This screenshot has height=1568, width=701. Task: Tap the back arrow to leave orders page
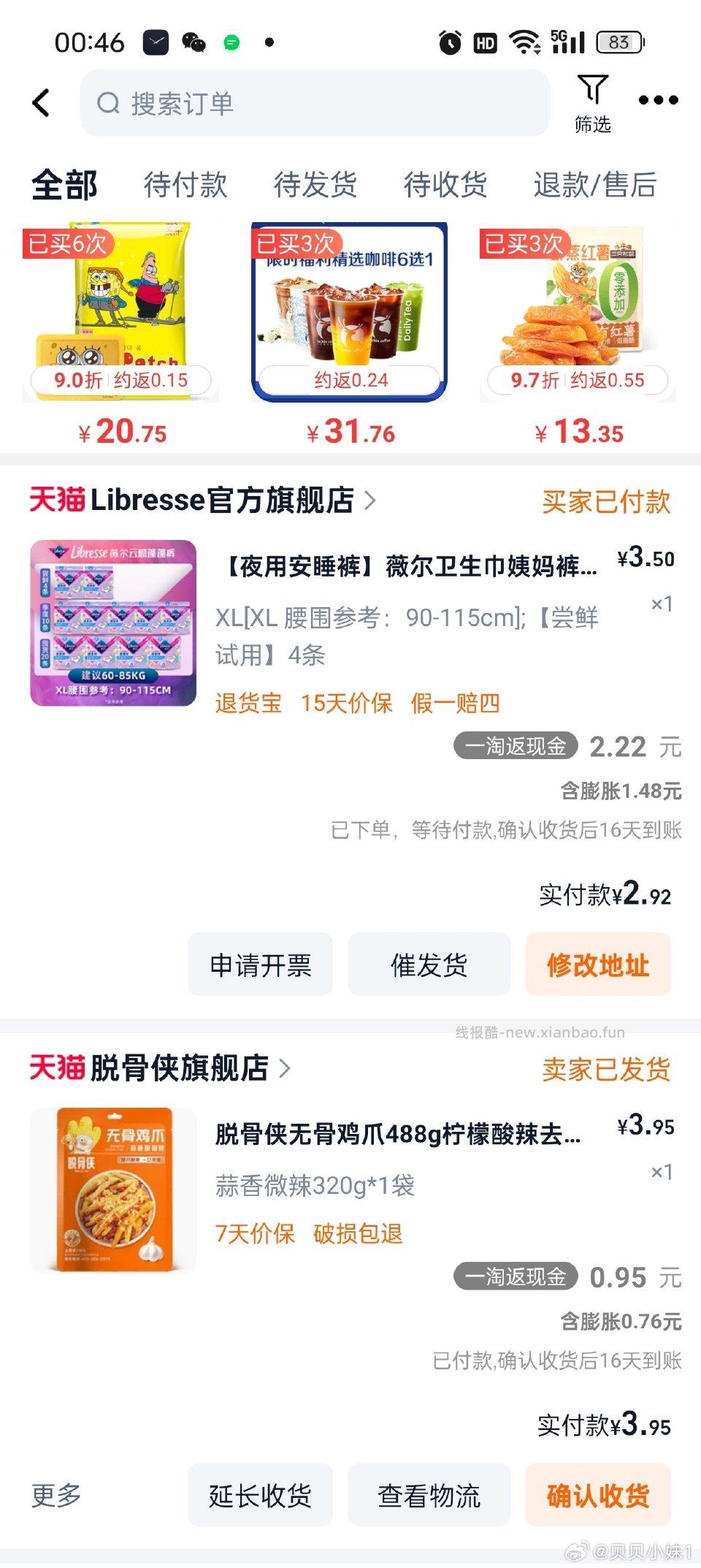coord(42,103)
